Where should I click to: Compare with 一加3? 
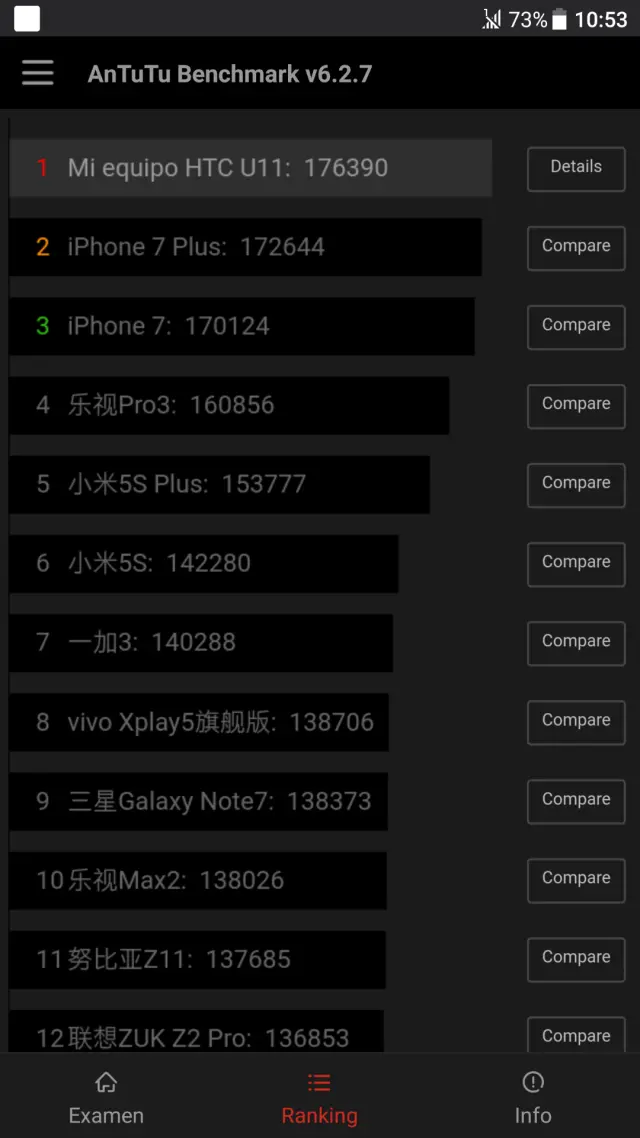click(x=576, y=642)
